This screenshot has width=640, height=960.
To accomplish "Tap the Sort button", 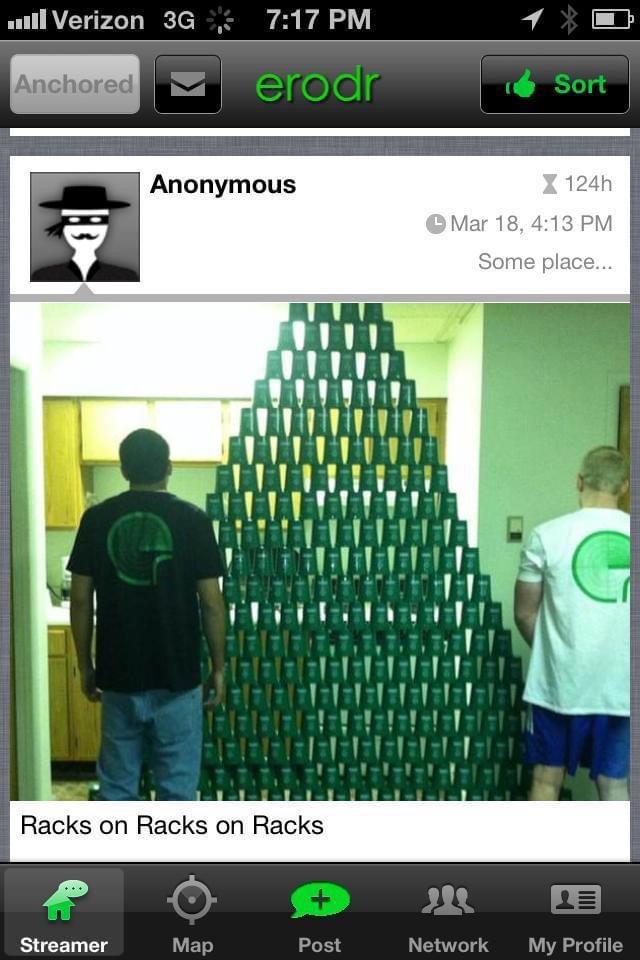I will point(555,85).
